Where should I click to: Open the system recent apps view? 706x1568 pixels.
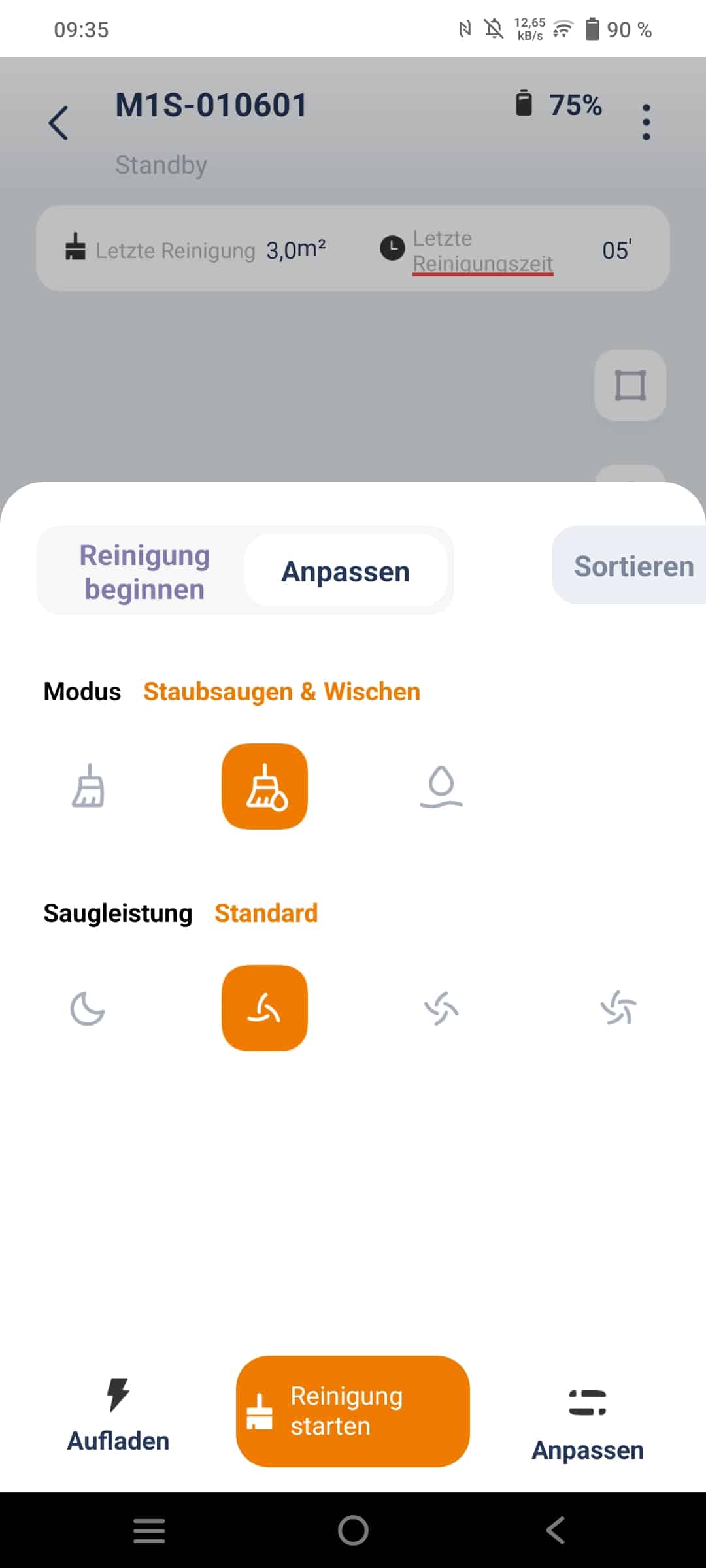[149, 1530]
